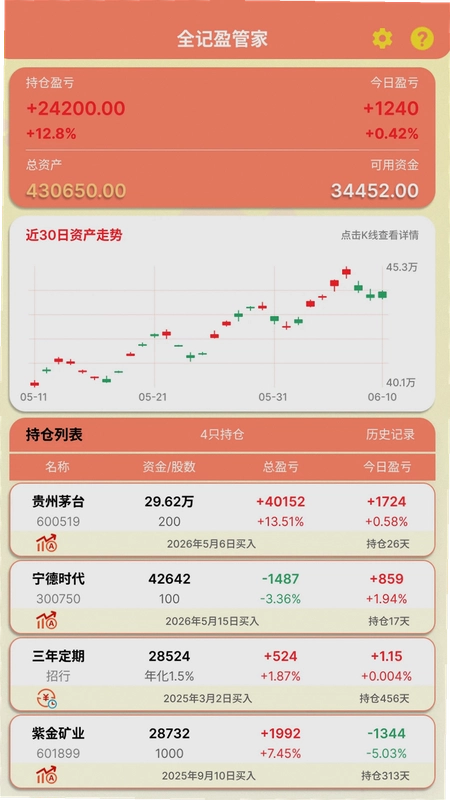This screenshot has width=450, height=800.
Task: View the 持仓盈亏 summary card
Action: pos(222,138)
